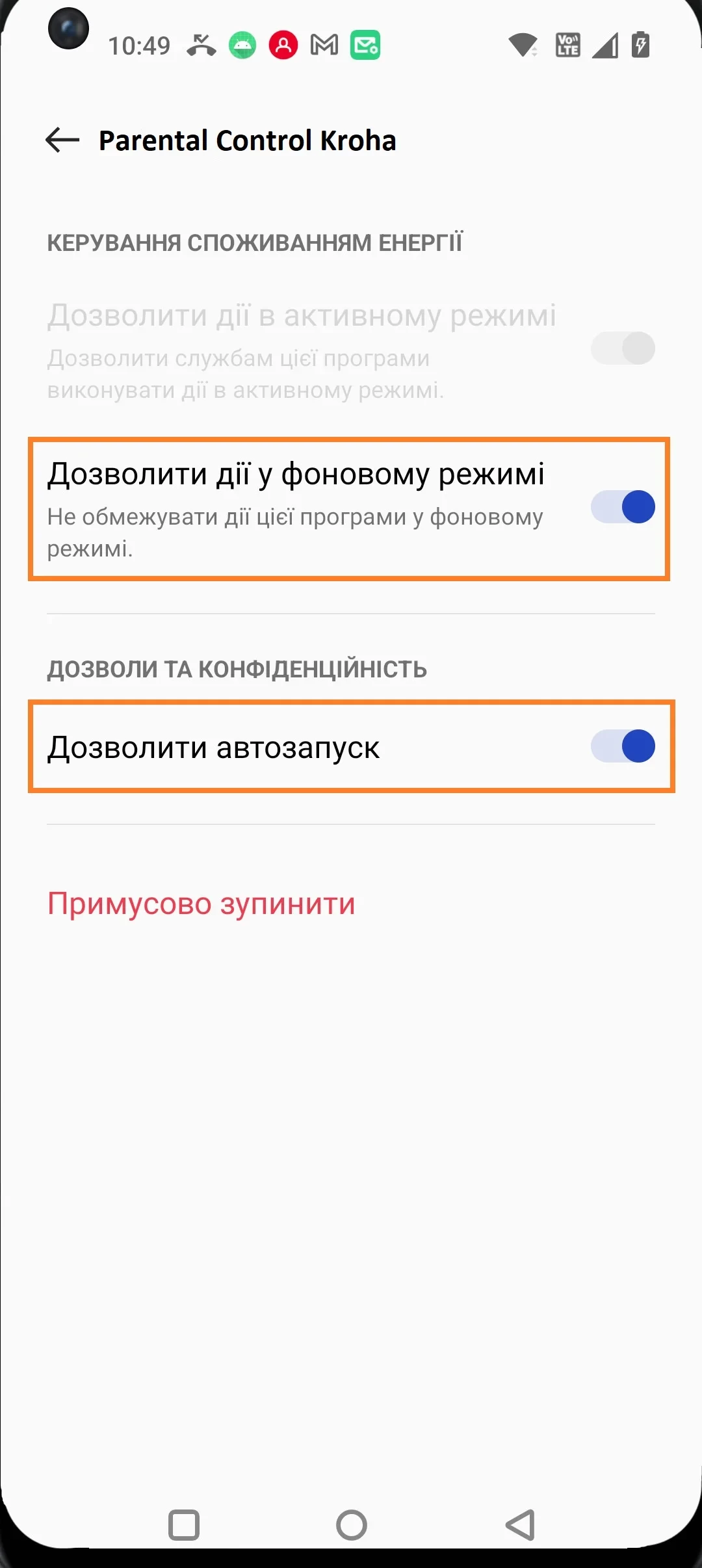
Task: Tap Примусово зупинити to force stop
Action: (x=201, y=904)
